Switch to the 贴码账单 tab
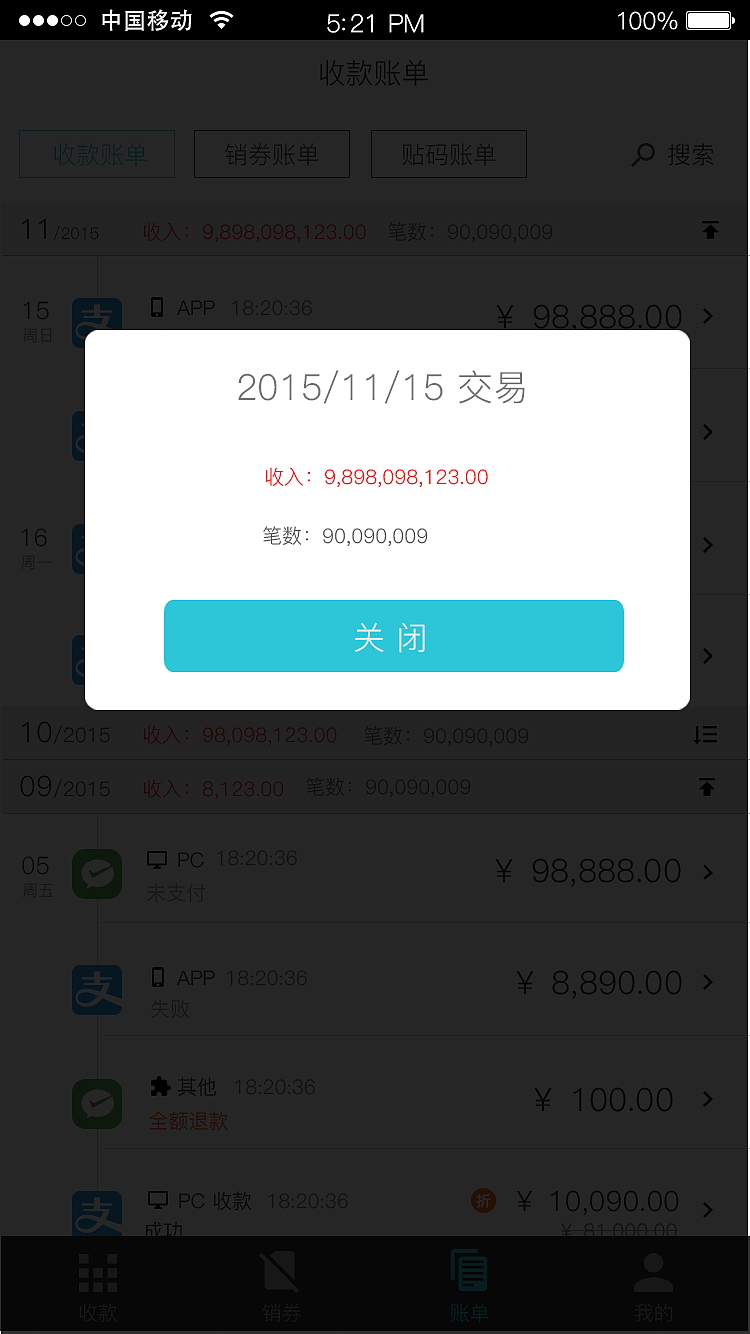The width and height of the screenshot is (750, 1334). coord(448,154)
